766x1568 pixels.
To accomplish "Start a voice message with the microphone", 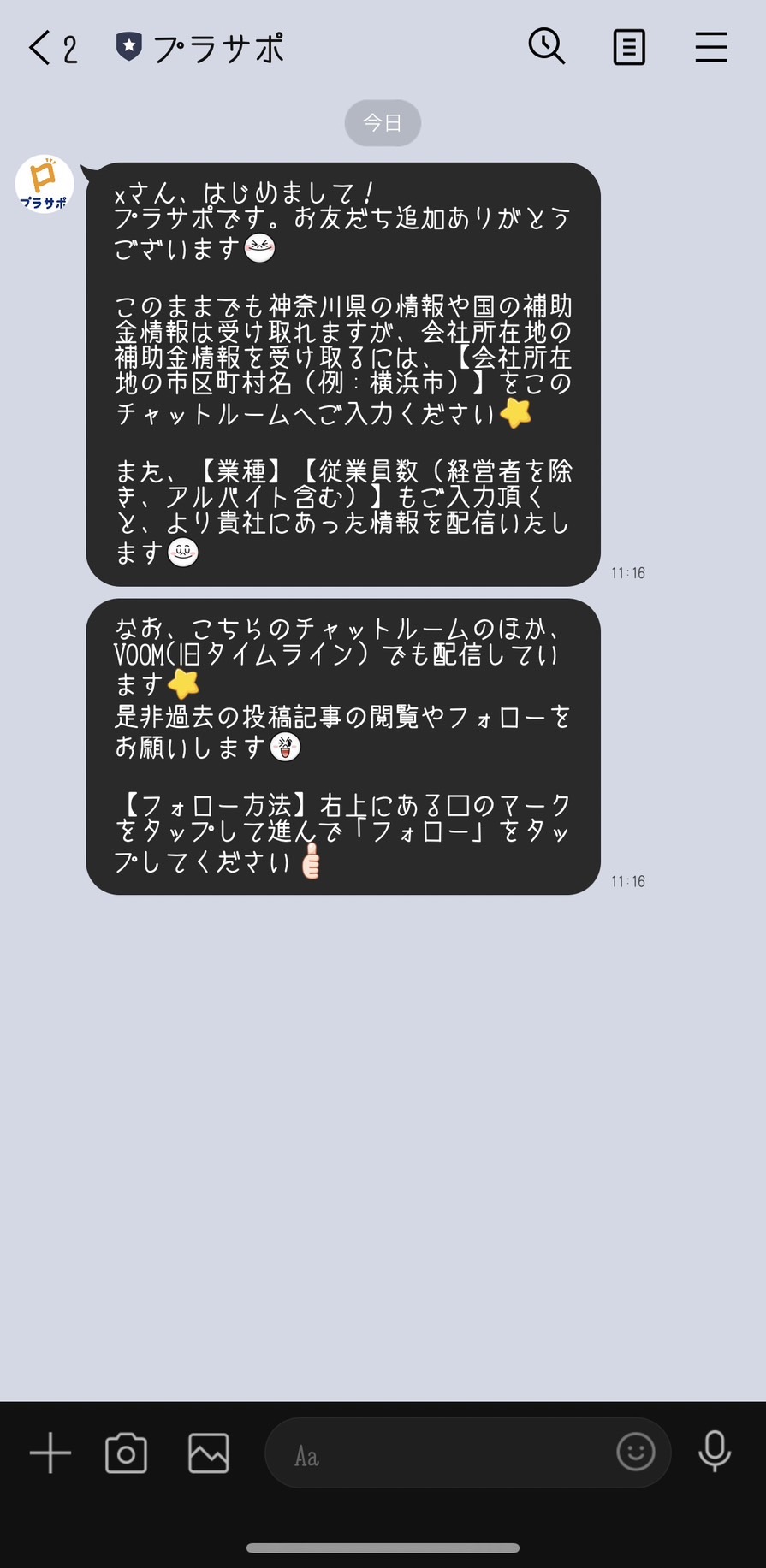I will point(715,1452).
